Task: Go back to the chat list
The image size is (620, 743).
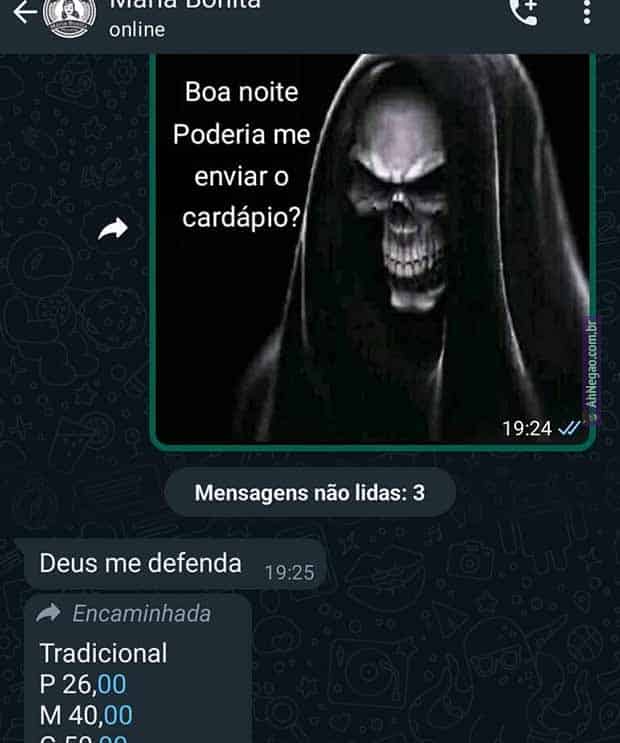Action: tap(25, 12)
